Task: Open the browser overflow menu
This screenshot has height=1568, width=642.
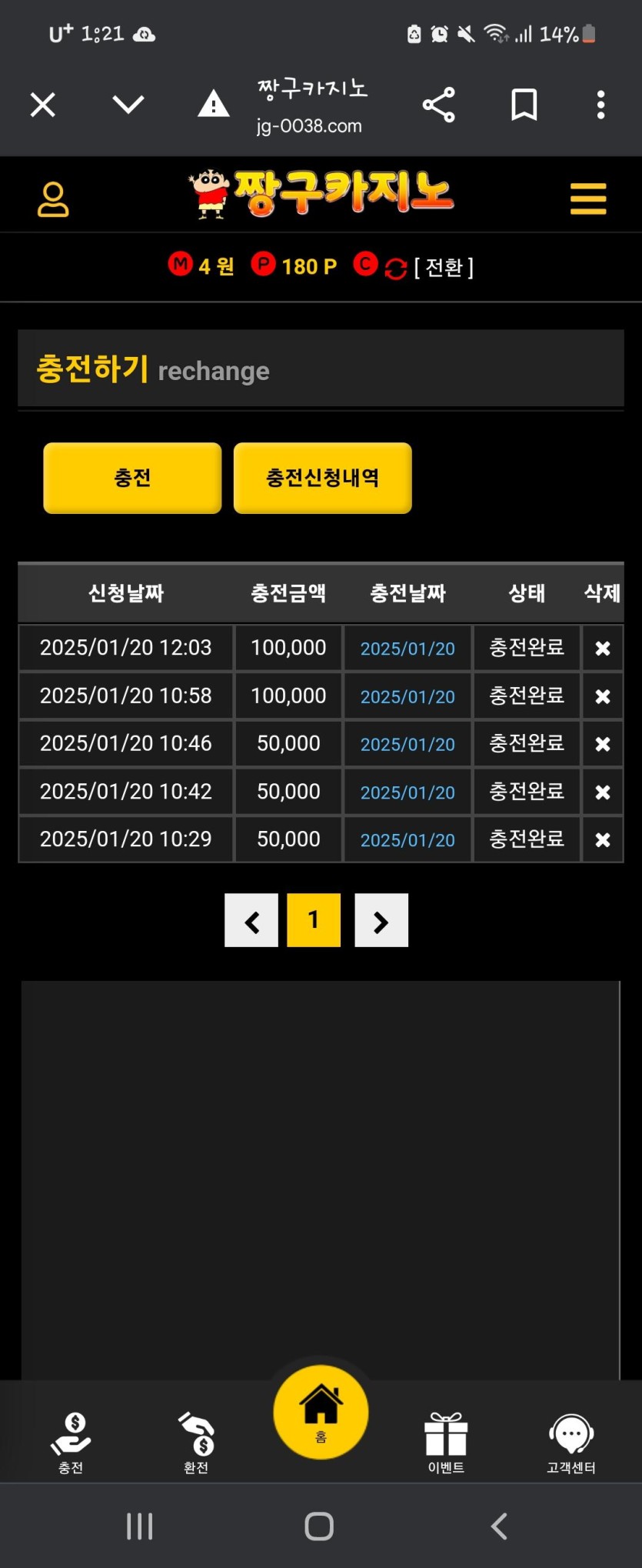Action: click(x=600, y=105)
